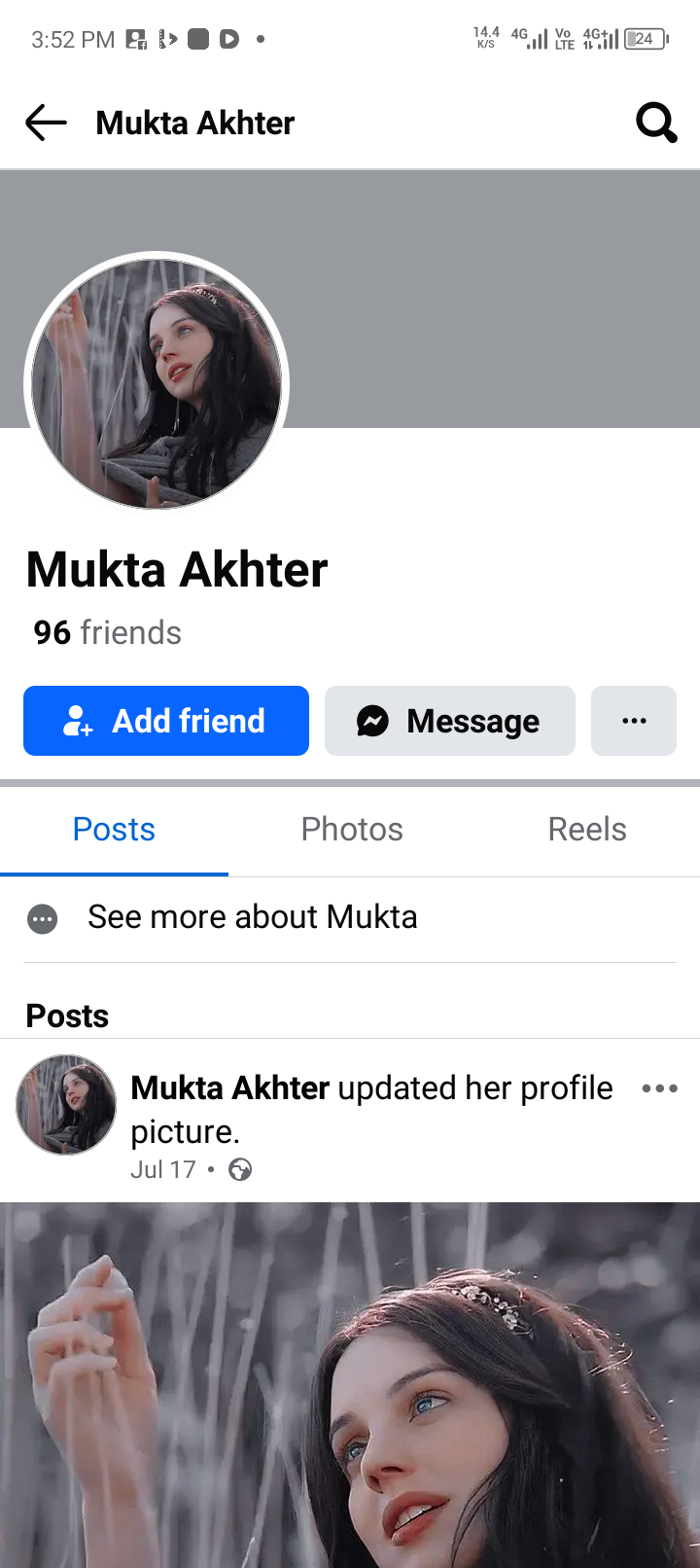This screenshot has width=700, height=1568.
Task: Open the profile picture post's options menu
Action: pyautogui.click(x=660, y=1088)
